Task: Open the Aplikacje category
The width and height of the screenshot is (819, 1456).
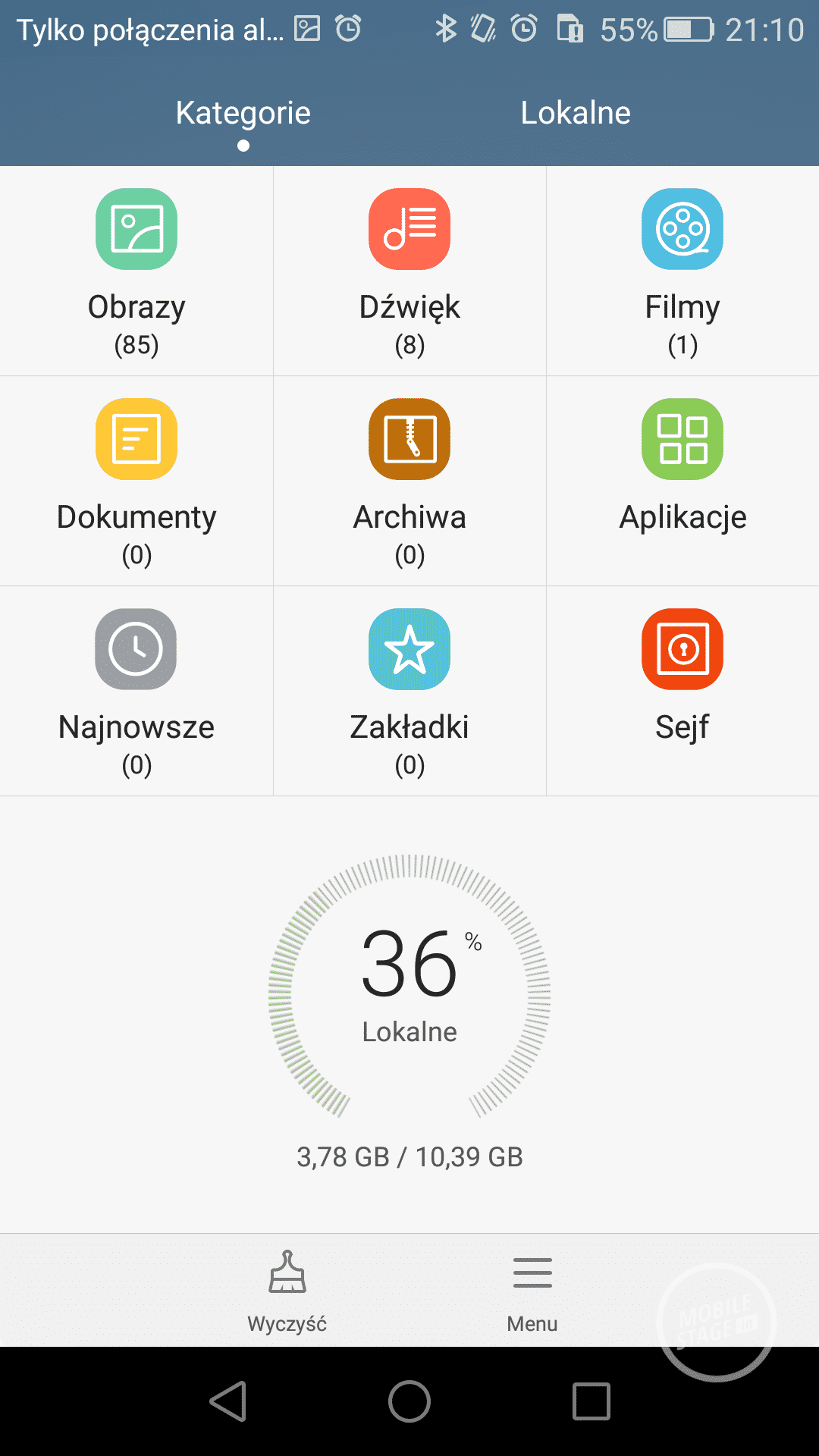Action: pyautogui.click(x=682, y=470)
